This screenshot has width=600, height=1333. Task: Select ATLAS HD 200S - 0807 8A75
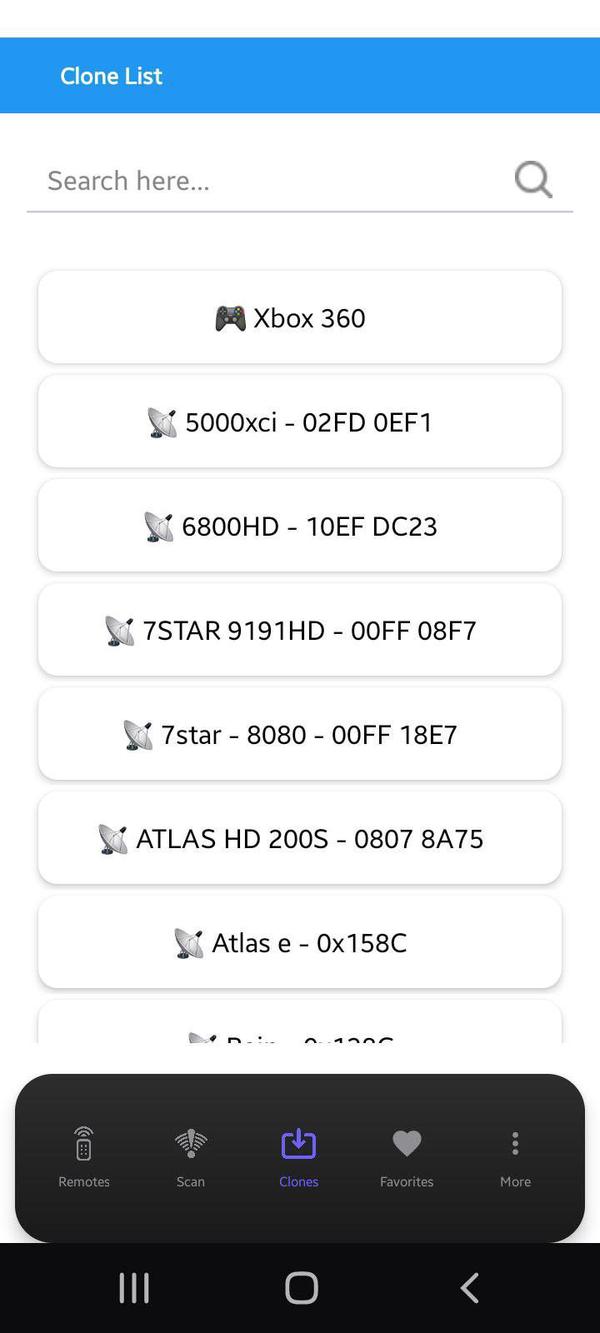(300, 838)
